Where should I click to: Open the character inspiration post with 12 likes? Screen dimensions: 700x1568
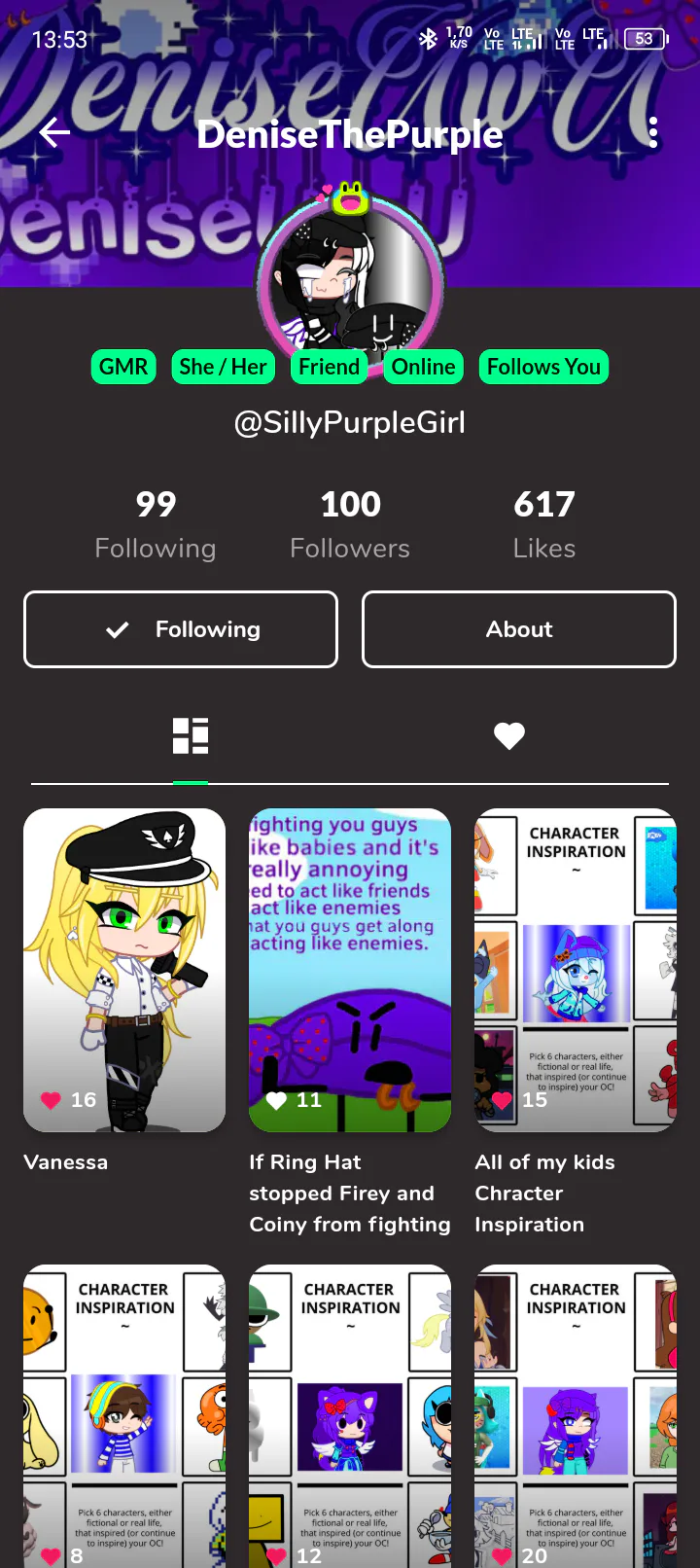pos(350,1415)
